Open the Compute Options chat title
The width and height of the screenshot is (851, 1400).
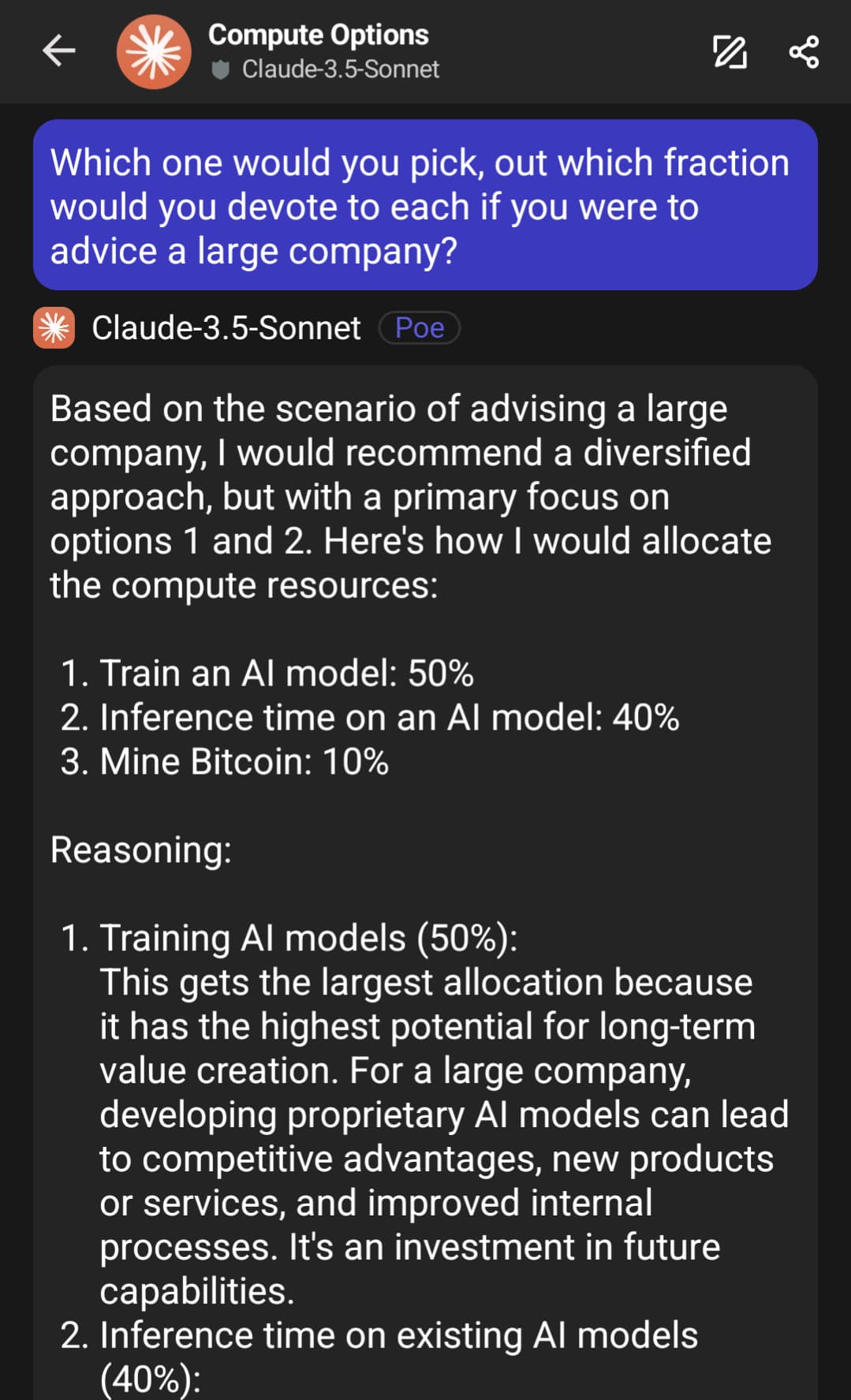[x=318, y=35]
